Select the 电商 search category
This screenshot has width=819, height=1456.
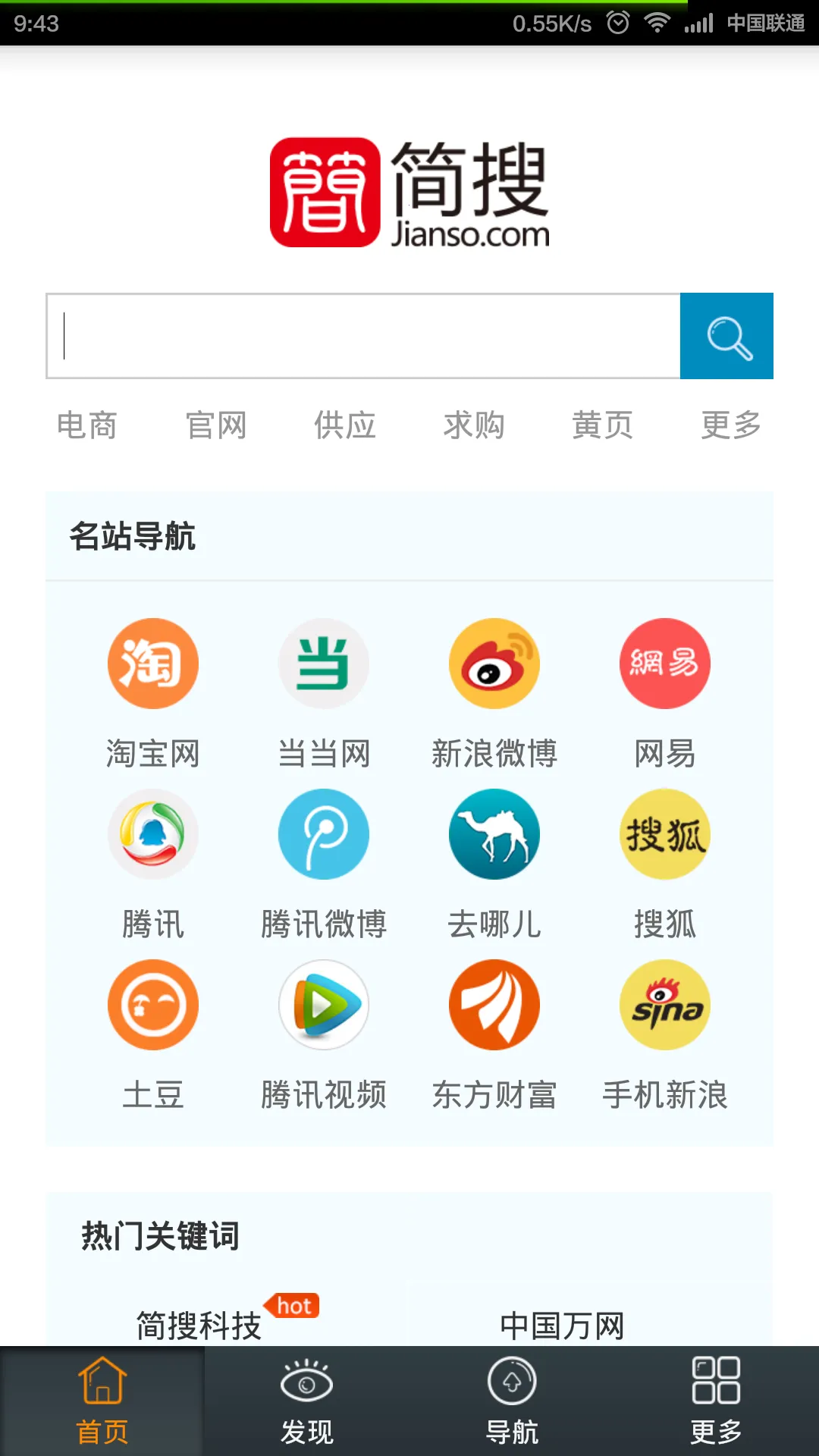click(87, 425)
